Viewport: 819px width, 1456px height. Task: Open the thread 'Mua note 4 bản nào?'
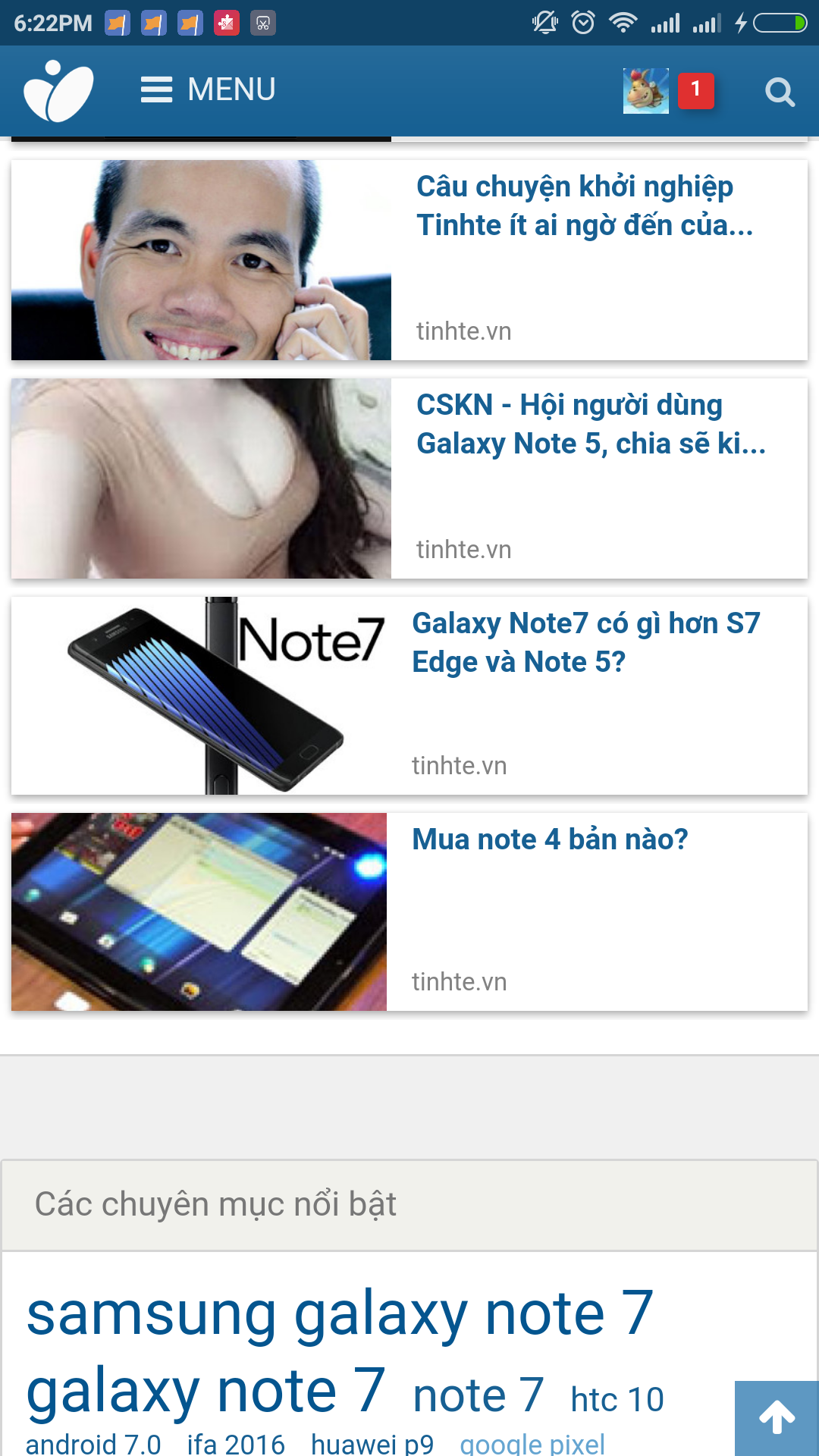(x=550, y=839)
